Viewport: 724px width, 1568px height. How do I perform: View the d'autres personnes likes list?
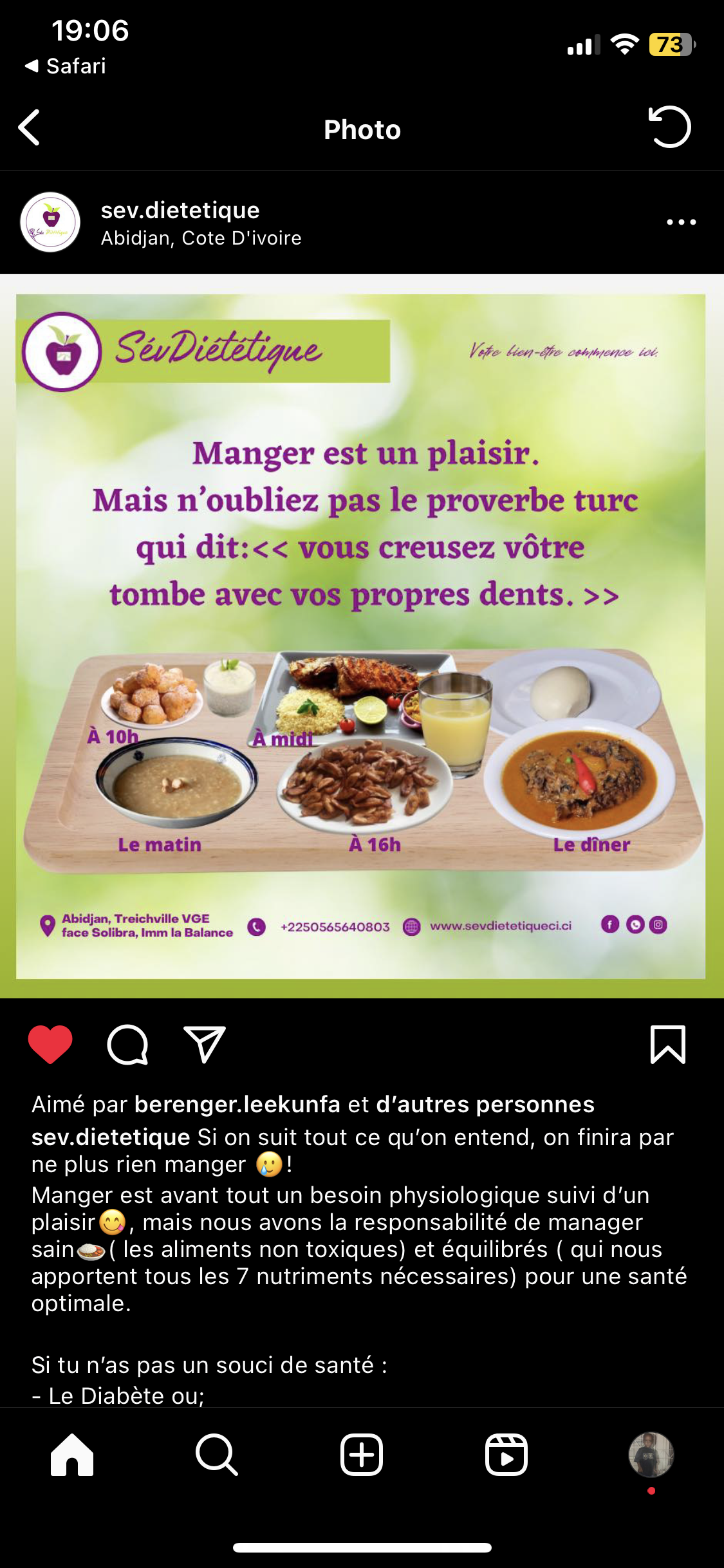pos(485,1105)
